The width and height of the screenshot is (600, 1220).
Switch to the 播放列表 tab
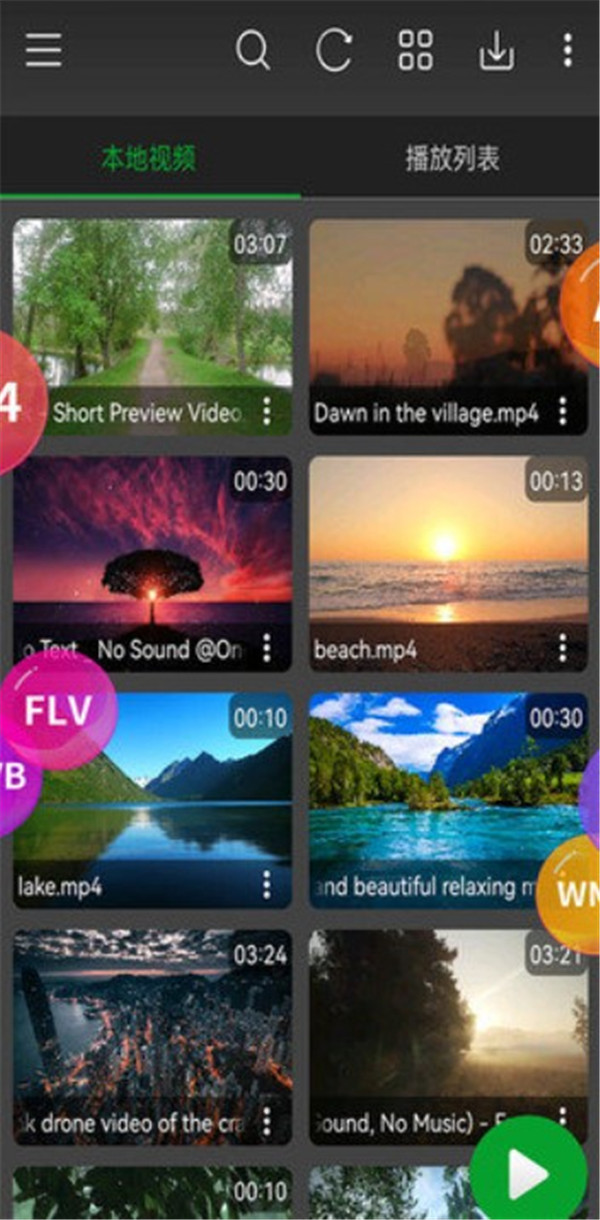451,158
